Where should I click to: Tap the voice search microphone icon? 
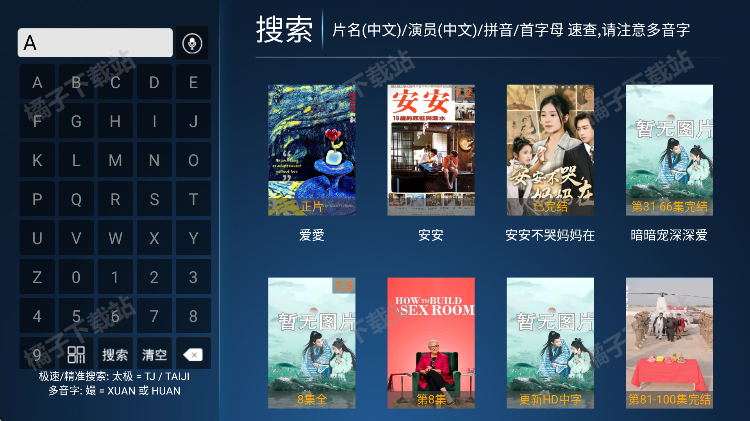[194, 43]
